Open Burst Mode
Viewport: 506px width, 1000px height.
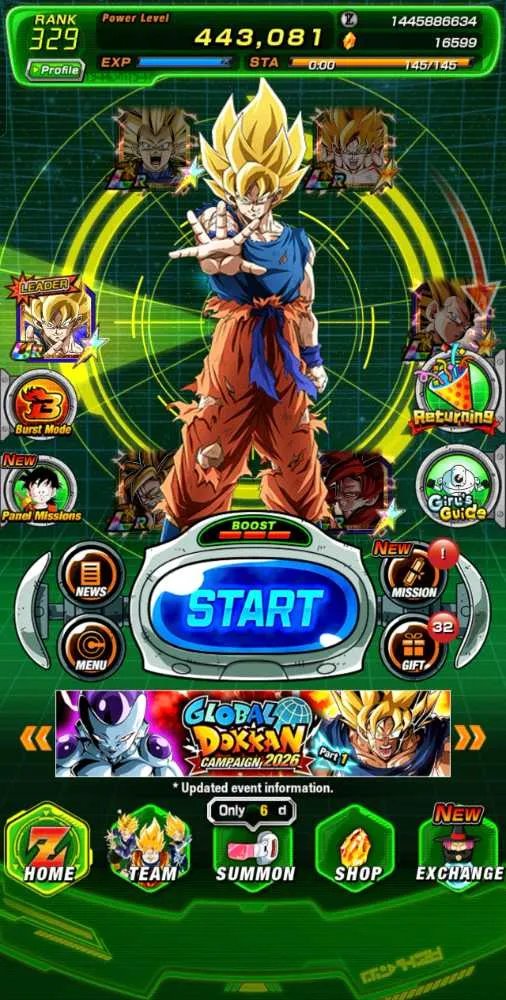coord(42,404)
